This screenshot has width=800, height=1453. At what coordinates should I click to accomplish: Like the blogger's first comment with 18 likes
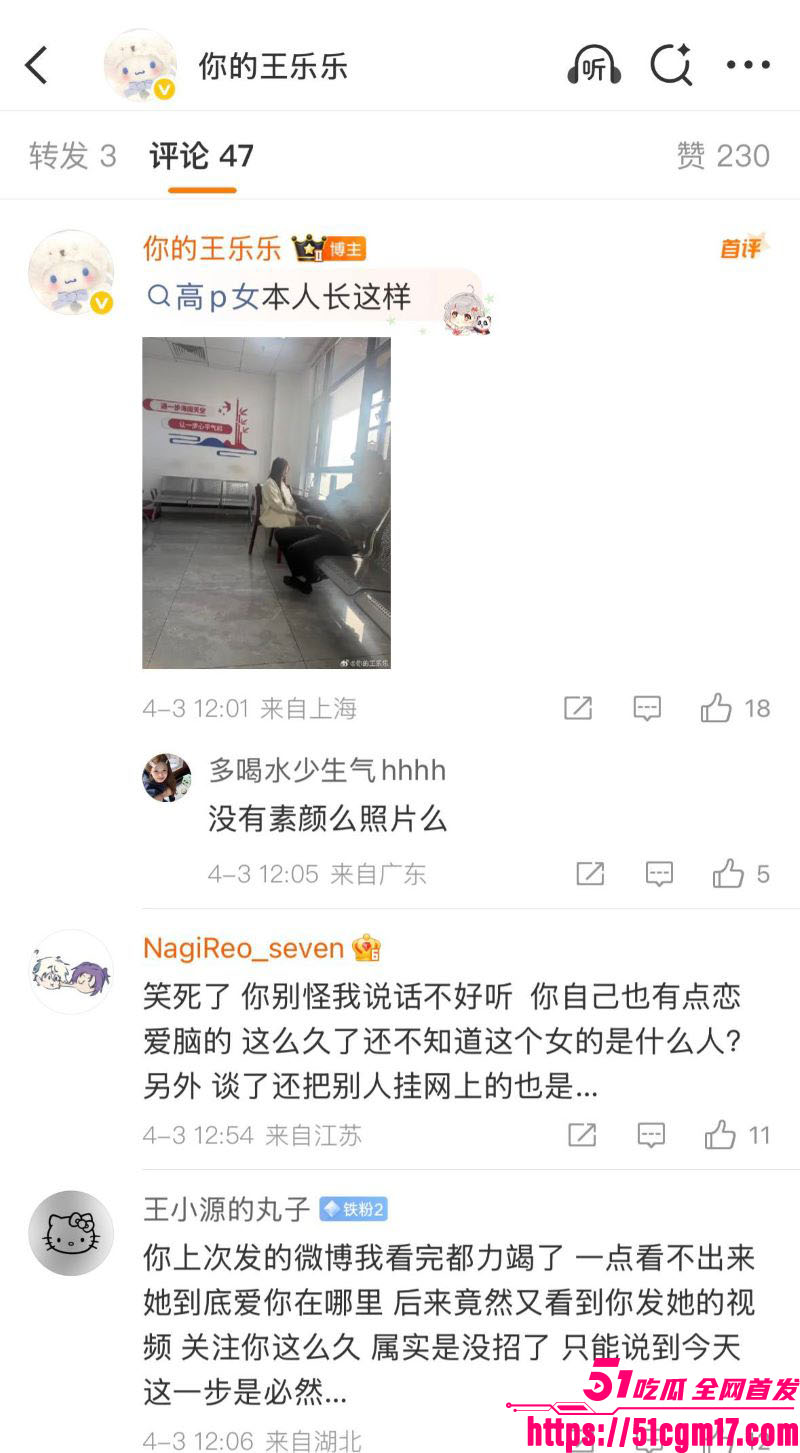(x=718, y=708)
